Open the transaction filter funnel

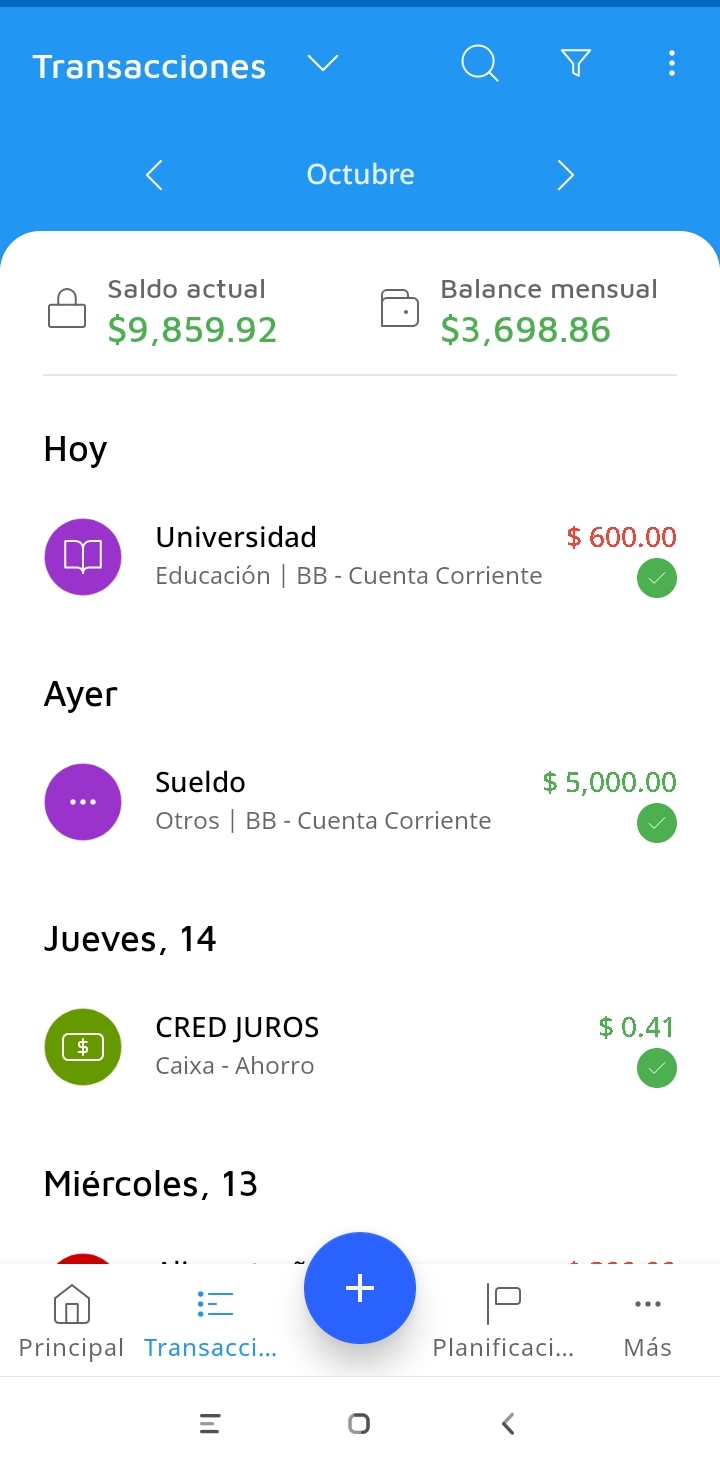[576, 65]
